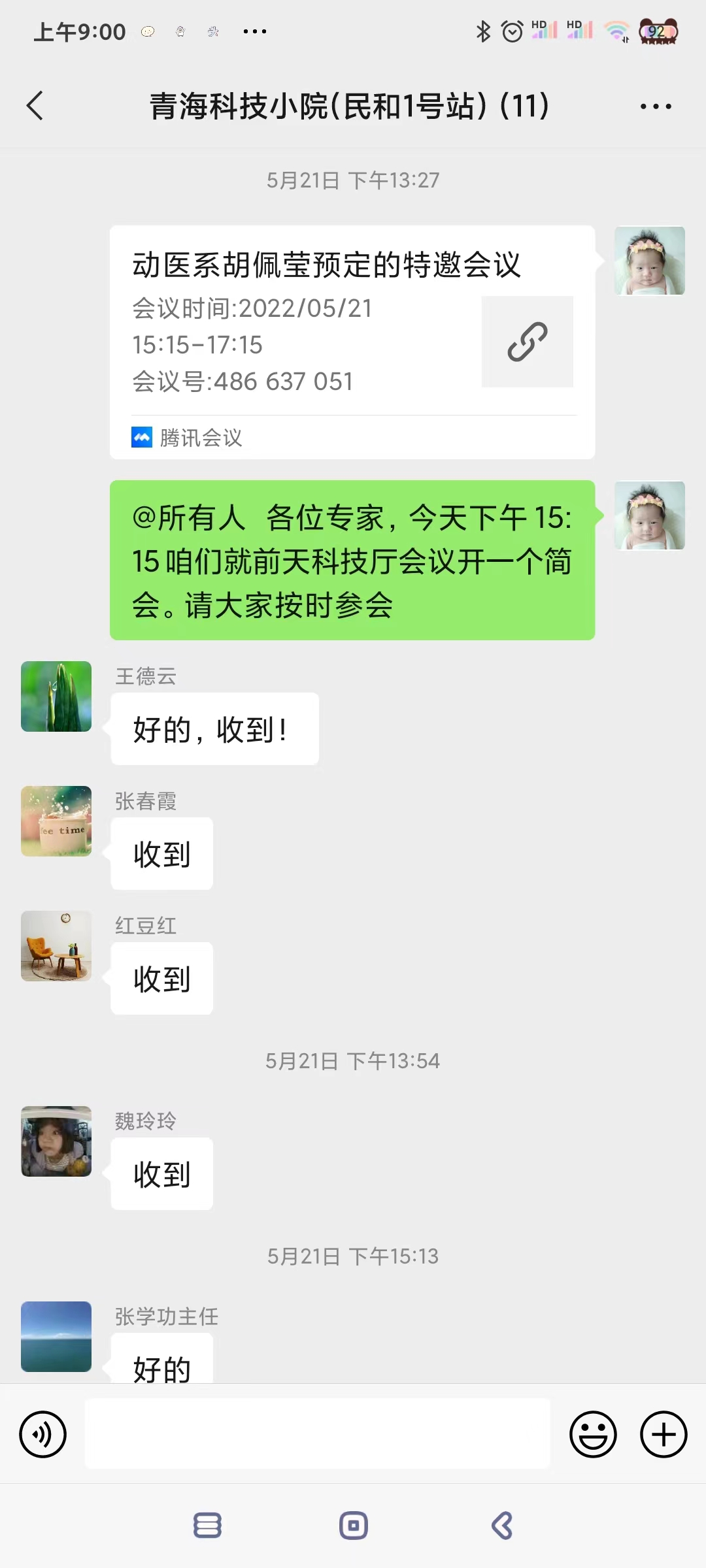Open 王德云's profile avatar

coord(56,696)
